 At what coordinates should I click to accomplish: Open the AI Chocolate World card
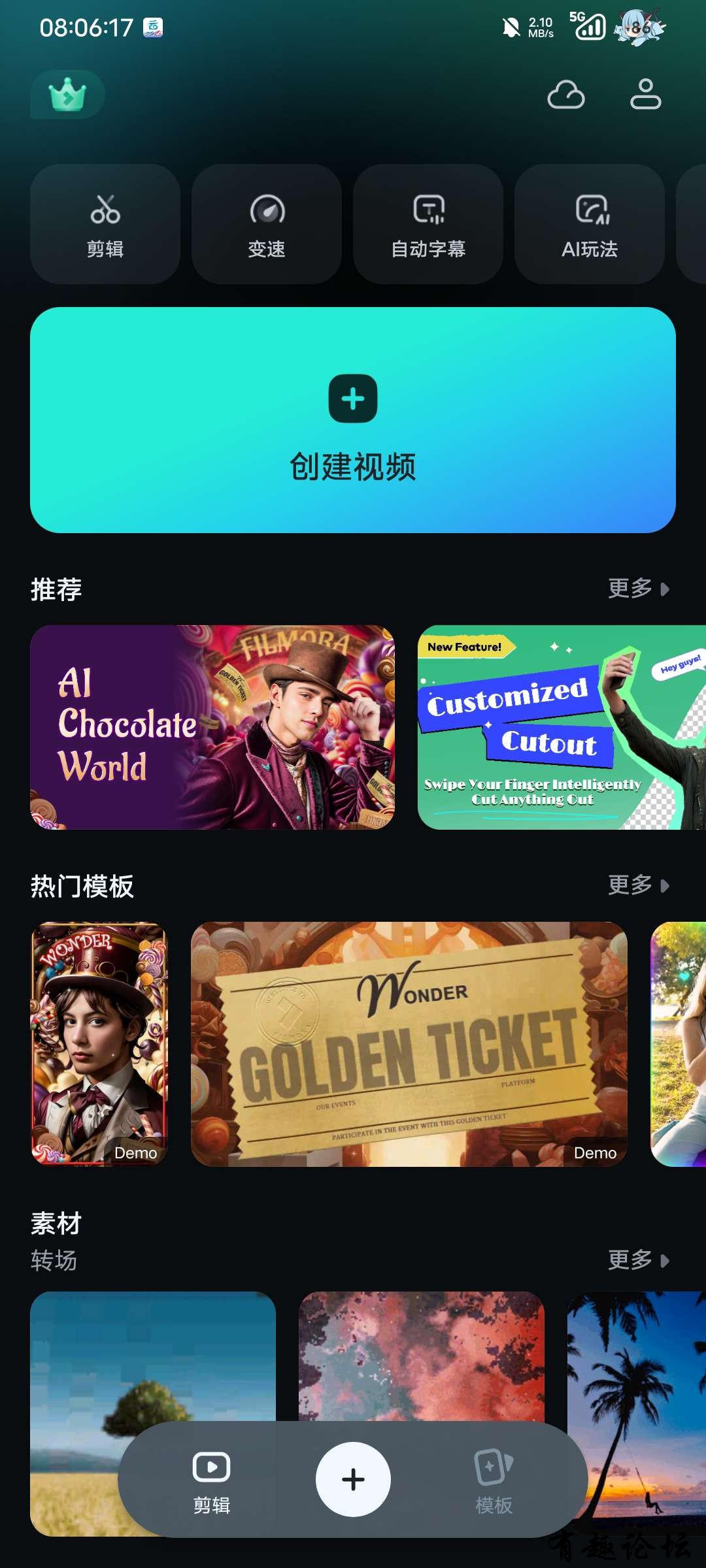212,727
